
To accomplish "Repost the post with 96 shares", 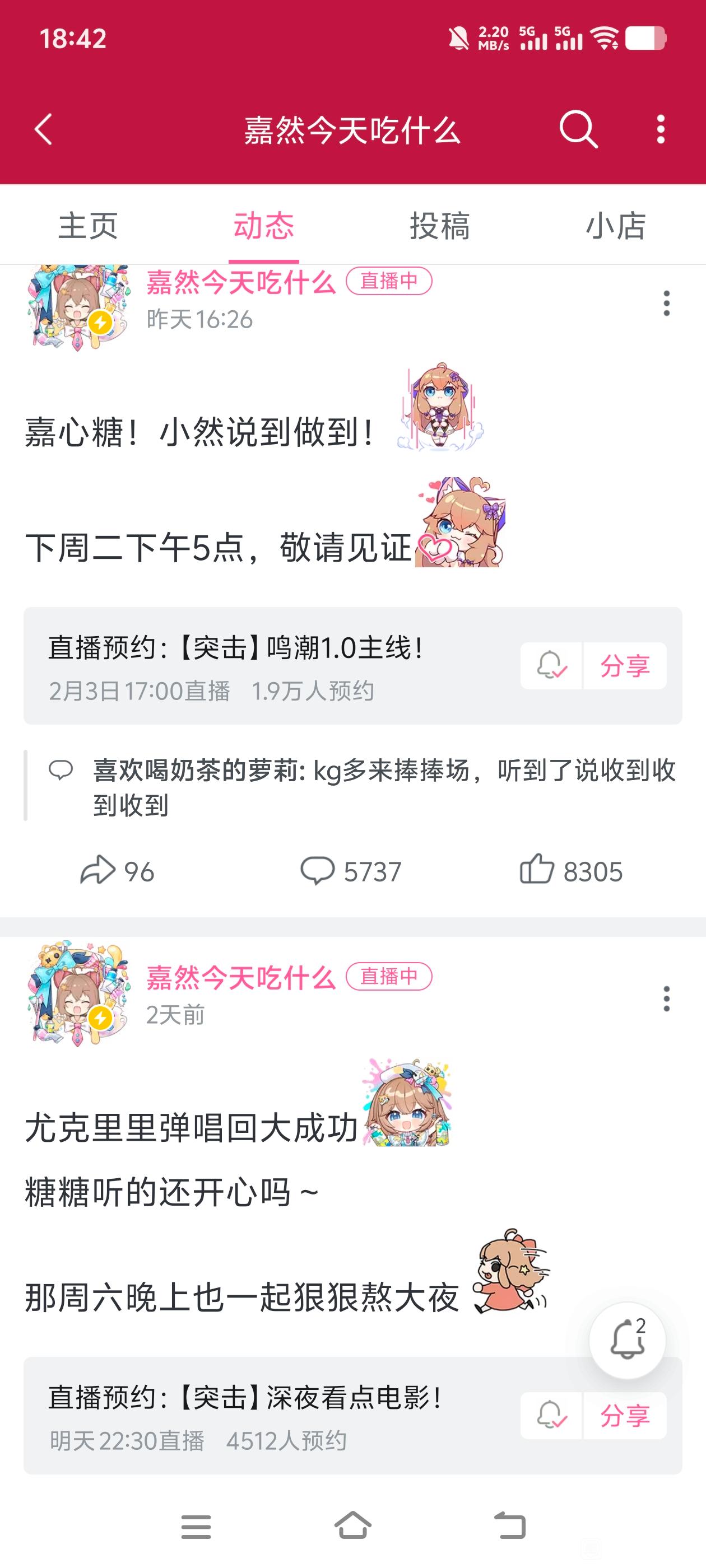I will 117,871.
